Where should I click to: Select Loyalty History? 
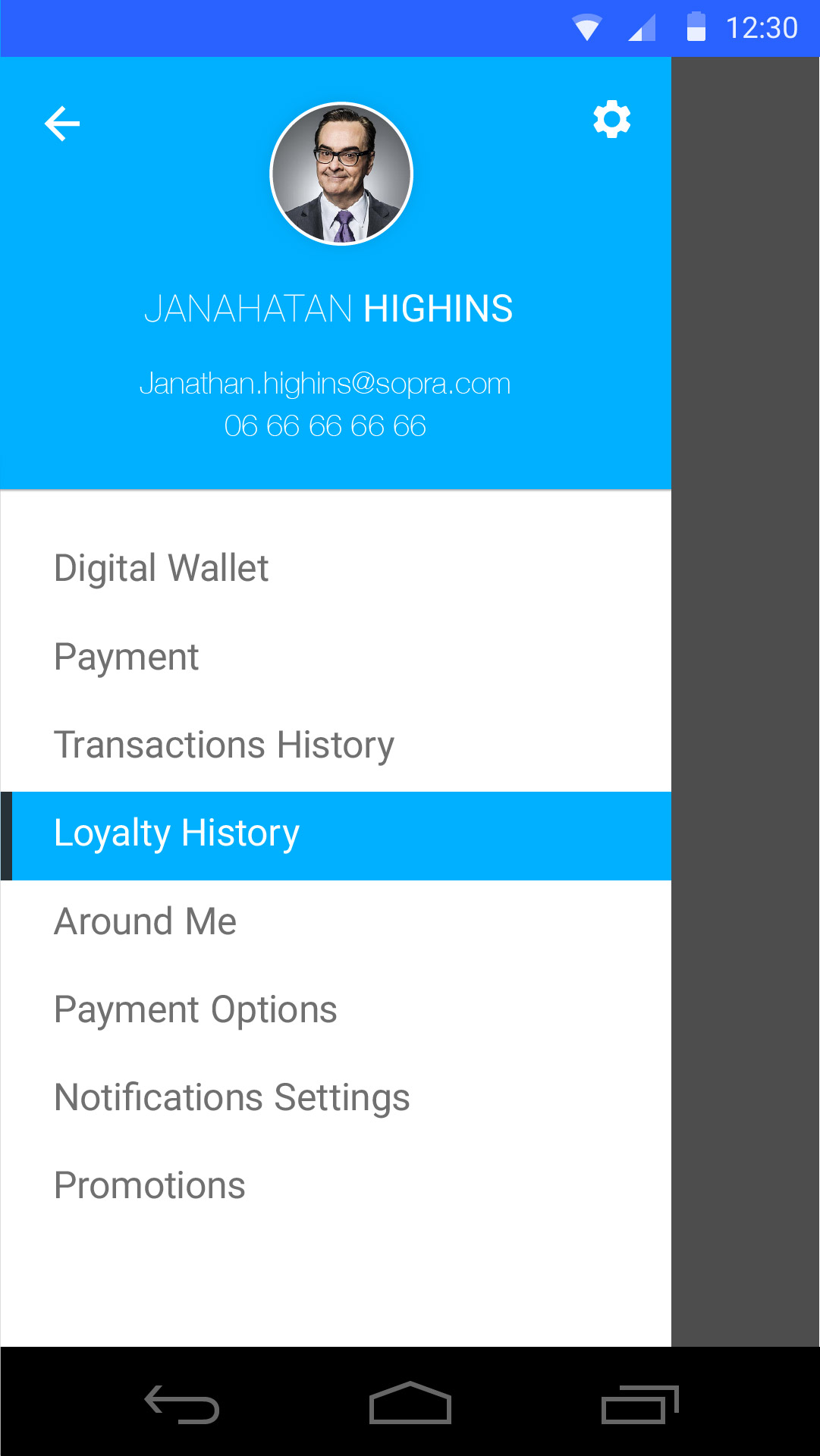178,834
